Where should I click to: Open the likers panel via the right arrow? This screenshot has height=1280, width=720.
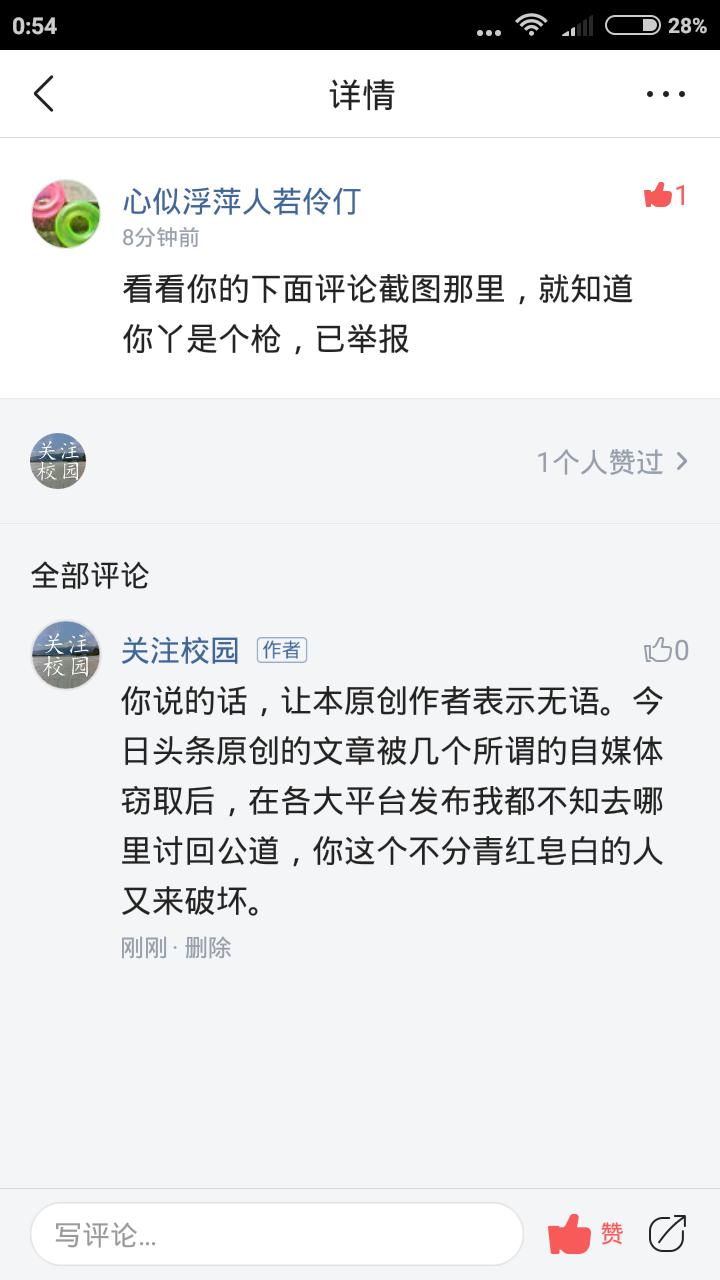pyautogui.click(x=682, y=461)
